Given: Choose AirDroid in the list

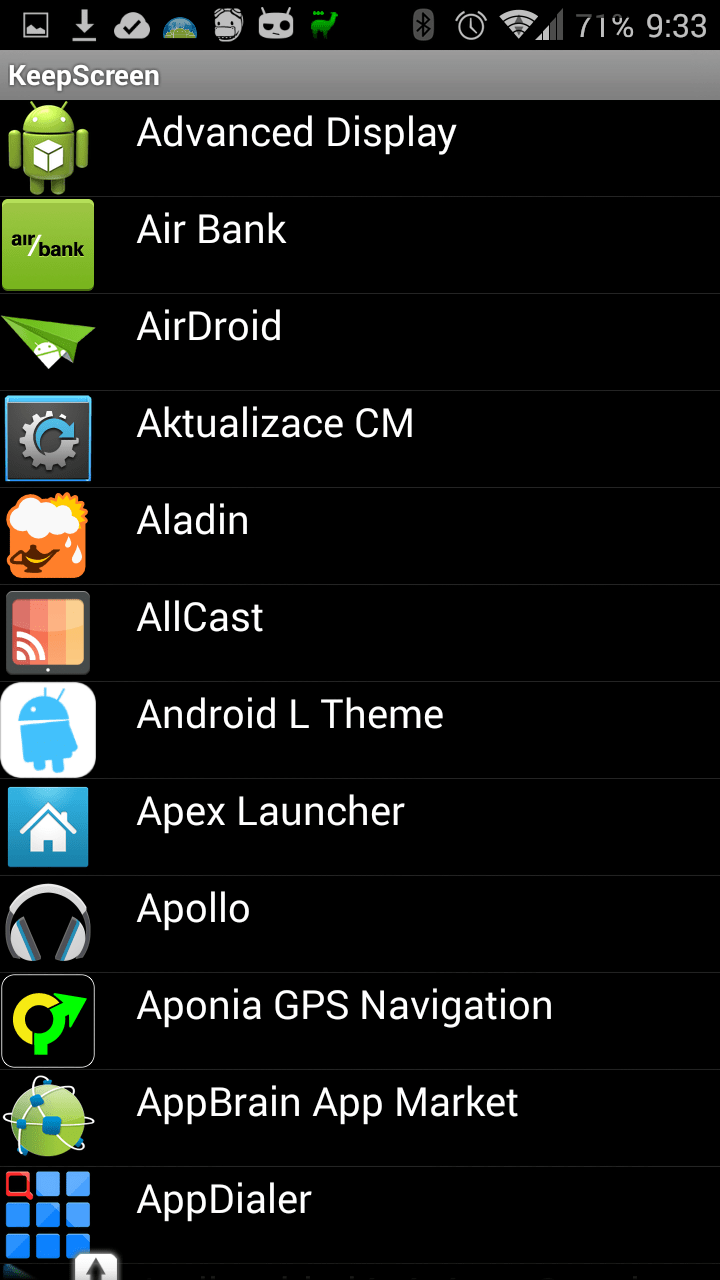Looking at the screenshot, I should pyautogui.click(x=360, y=342).
